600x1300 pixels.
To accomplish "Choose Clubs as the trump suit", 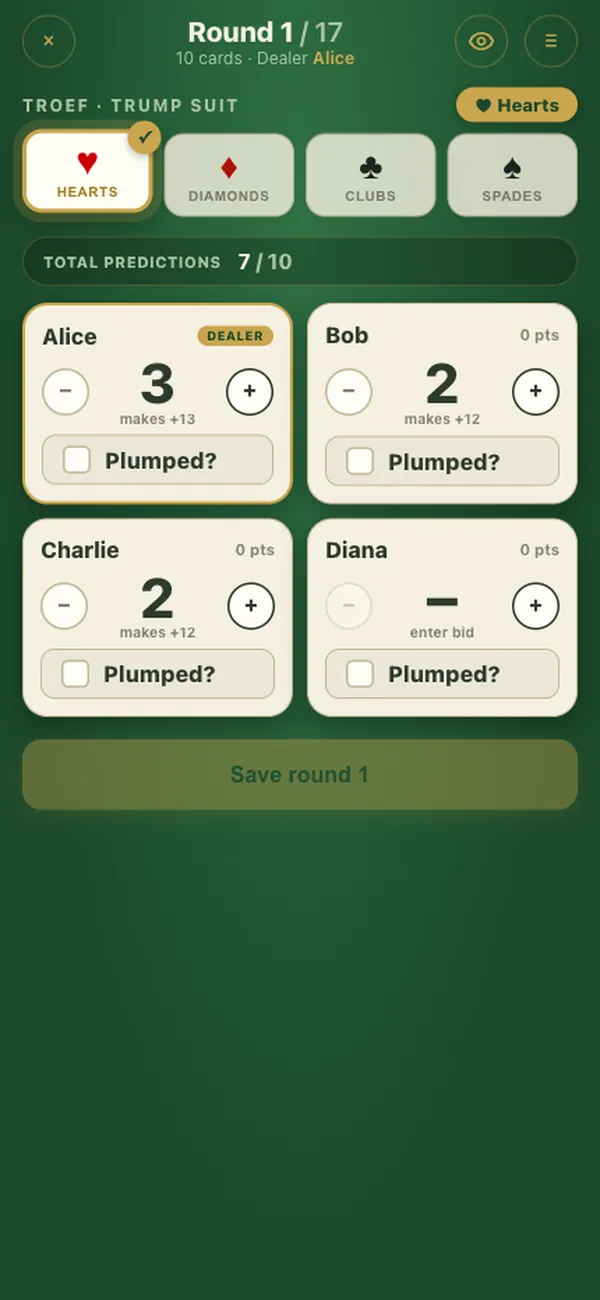I will click(x=370, y=175).
